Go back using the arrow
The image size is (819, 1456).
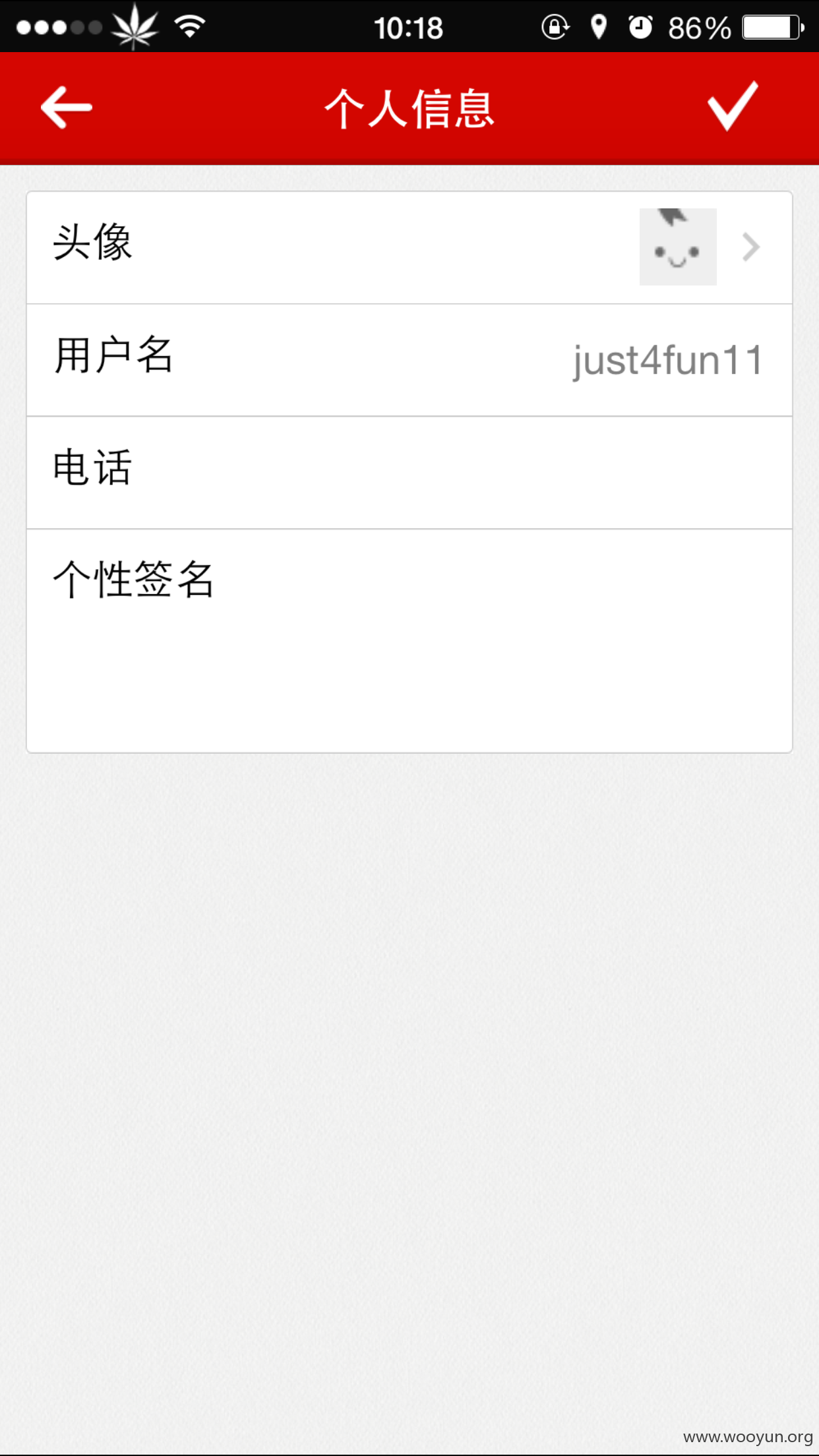(66, 107)
